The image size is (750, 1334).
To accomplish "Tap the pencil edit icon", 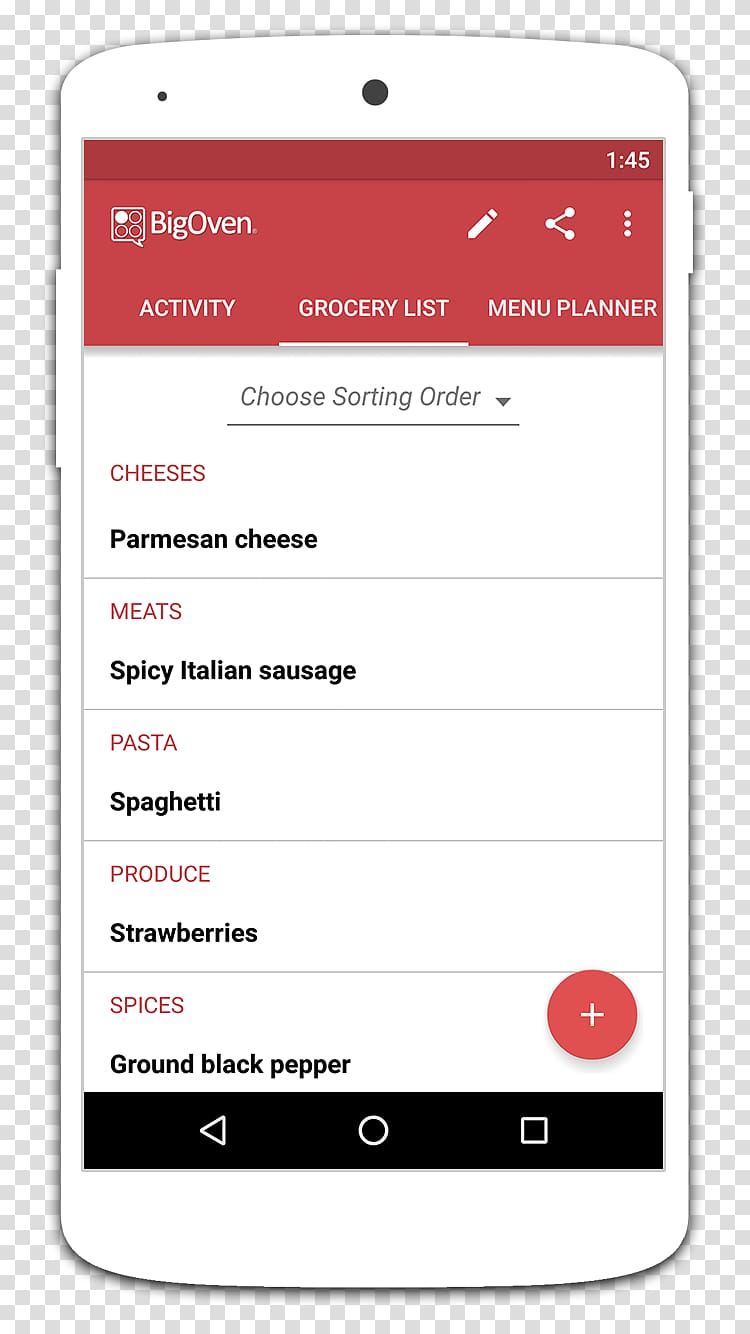I will [x=483, y=224].
